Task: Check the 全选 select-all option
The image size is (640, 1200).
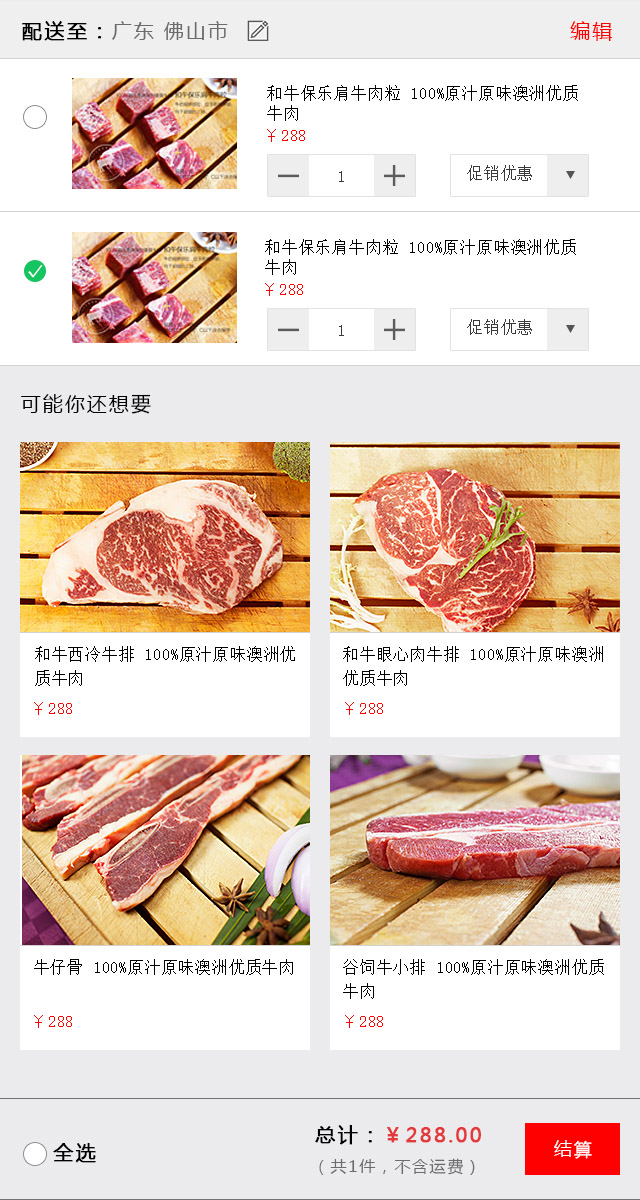Action: point(35,1154)
